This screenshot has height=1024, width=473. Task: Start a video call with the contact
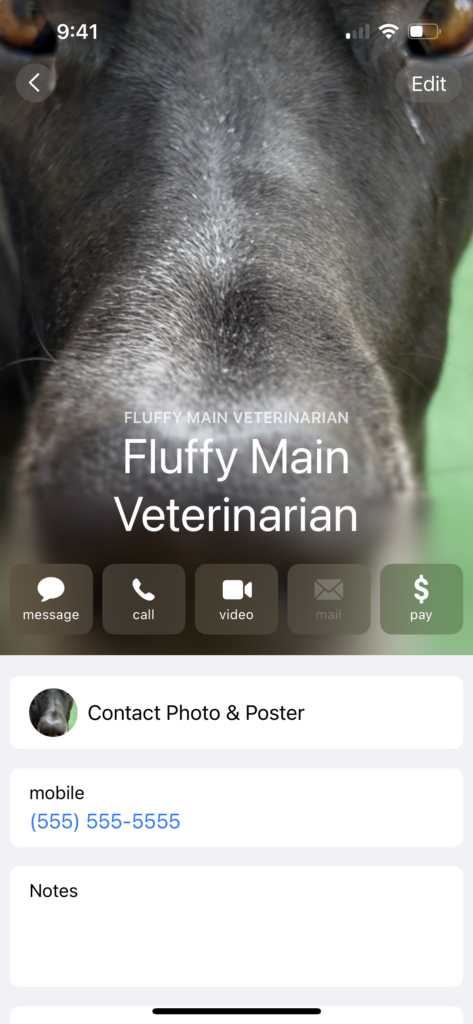coord(236,599)
